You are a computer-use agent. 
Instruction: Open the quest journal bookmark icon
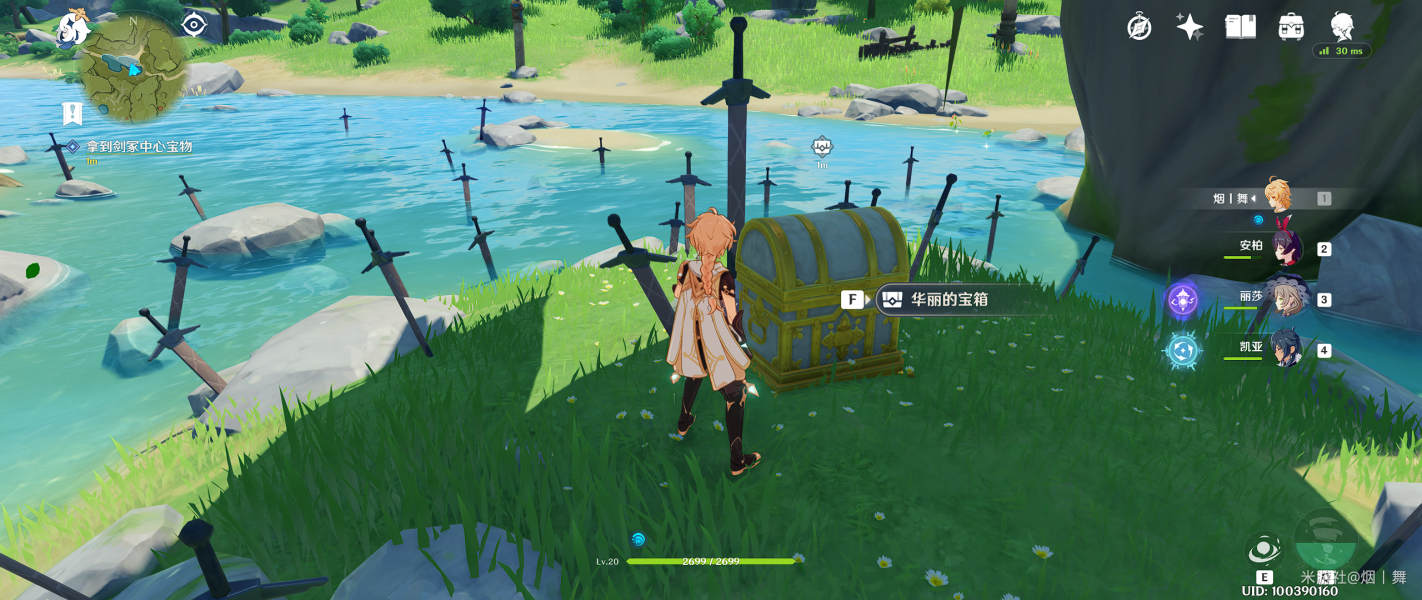72,113
